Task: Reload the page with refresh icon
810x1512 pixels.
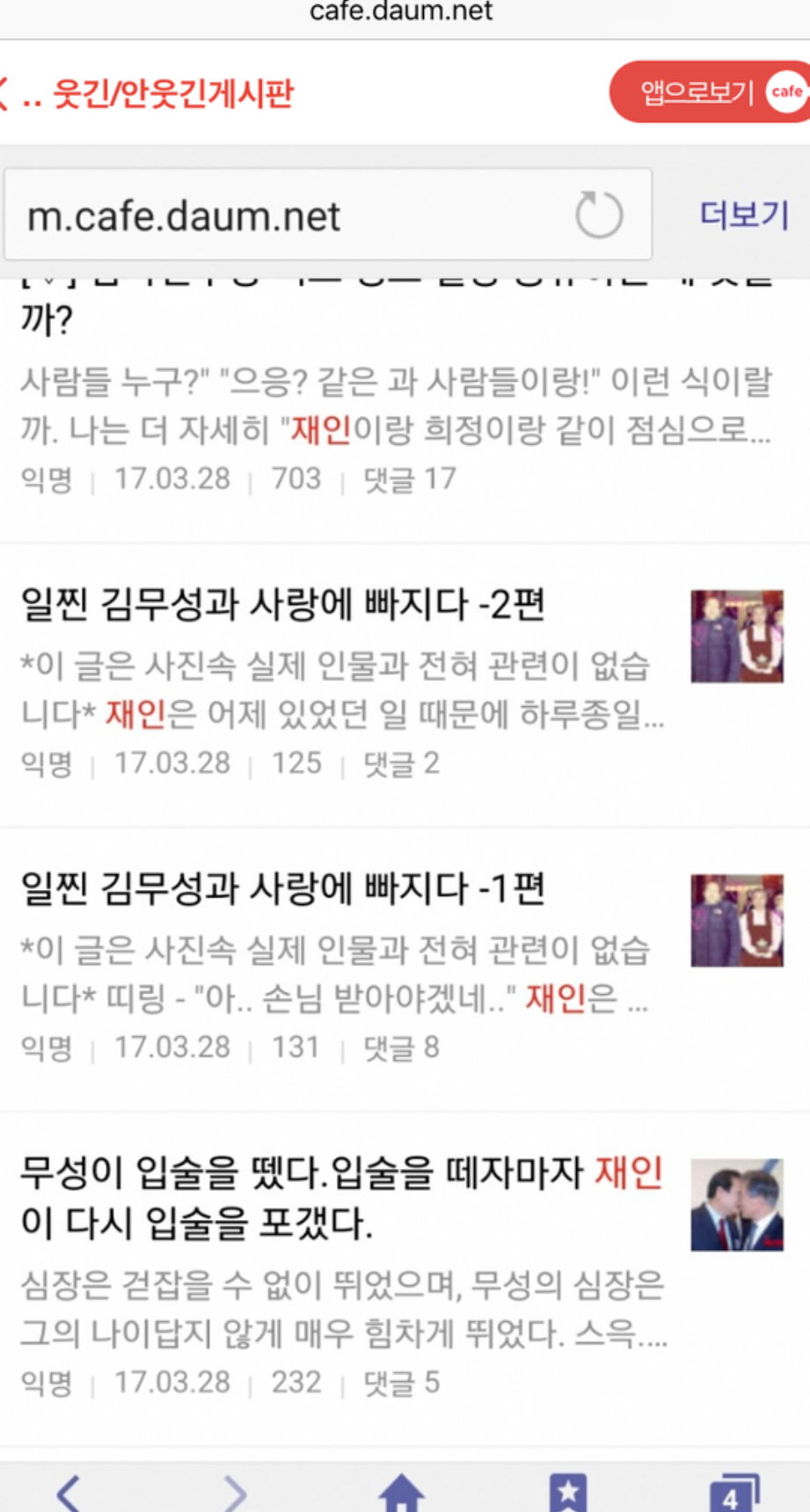Action: 599,215
